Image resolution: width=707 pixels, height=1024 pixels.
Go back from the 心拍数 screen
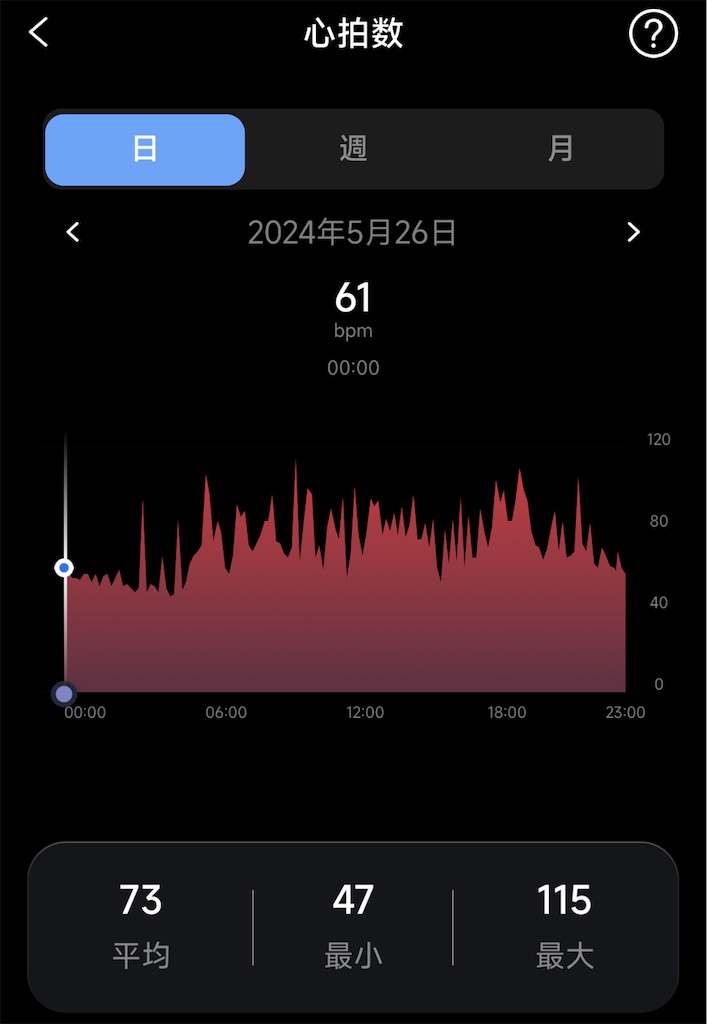pyautogui.click(x=38, y=33)
